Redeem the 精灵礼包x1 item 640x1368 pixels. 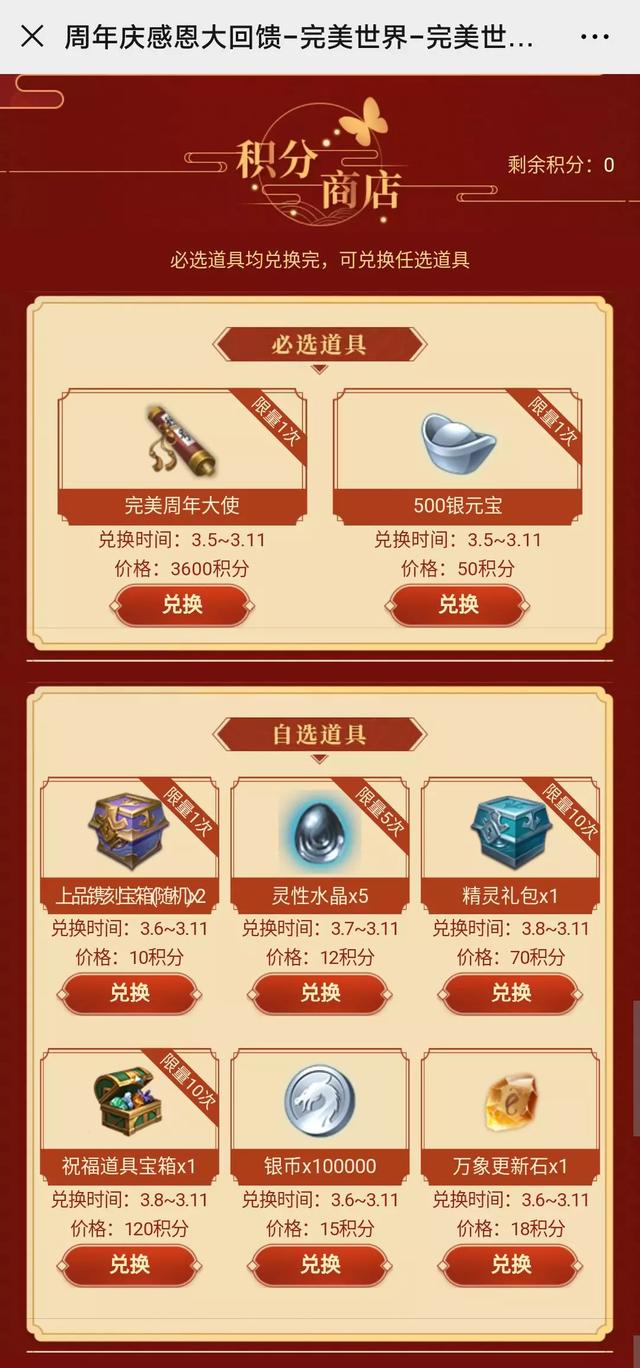coord(511,993)
